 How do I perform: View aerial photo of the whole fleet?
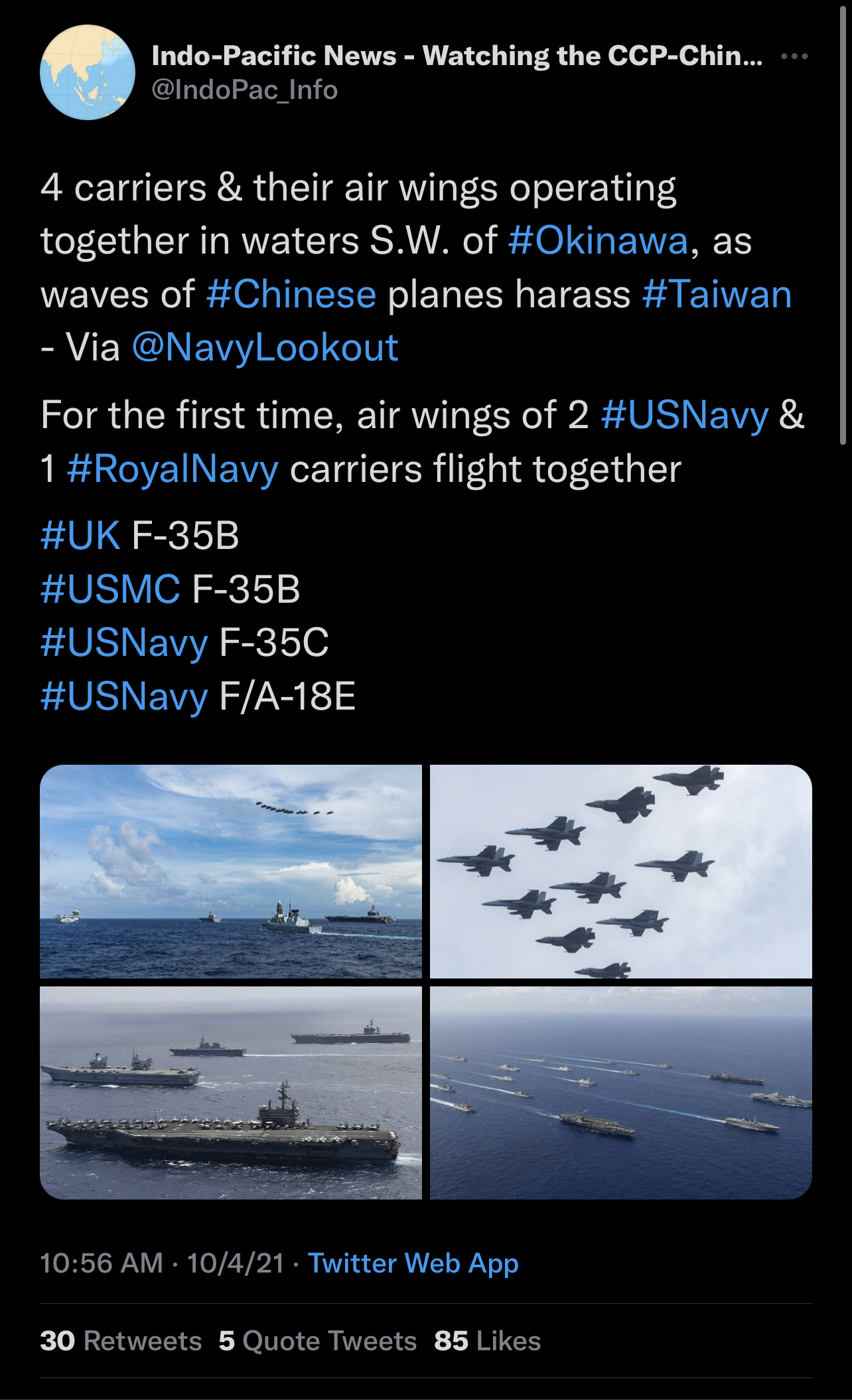[621, 1093]
